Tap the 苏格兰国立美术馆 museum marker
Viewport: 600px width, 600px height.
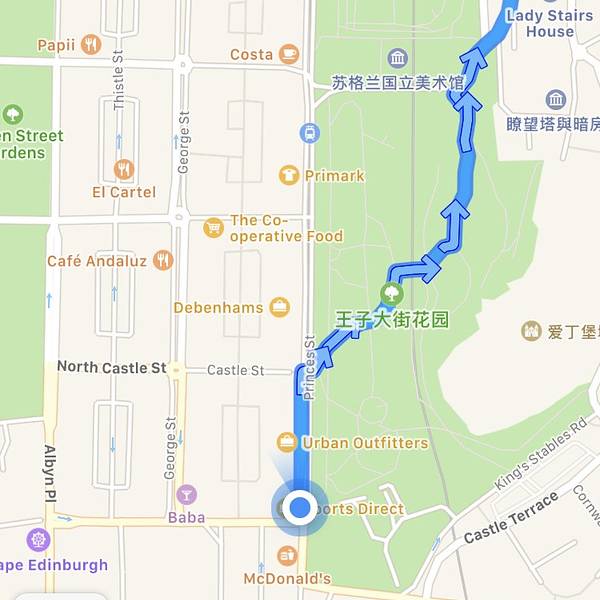tap(398, 56)
